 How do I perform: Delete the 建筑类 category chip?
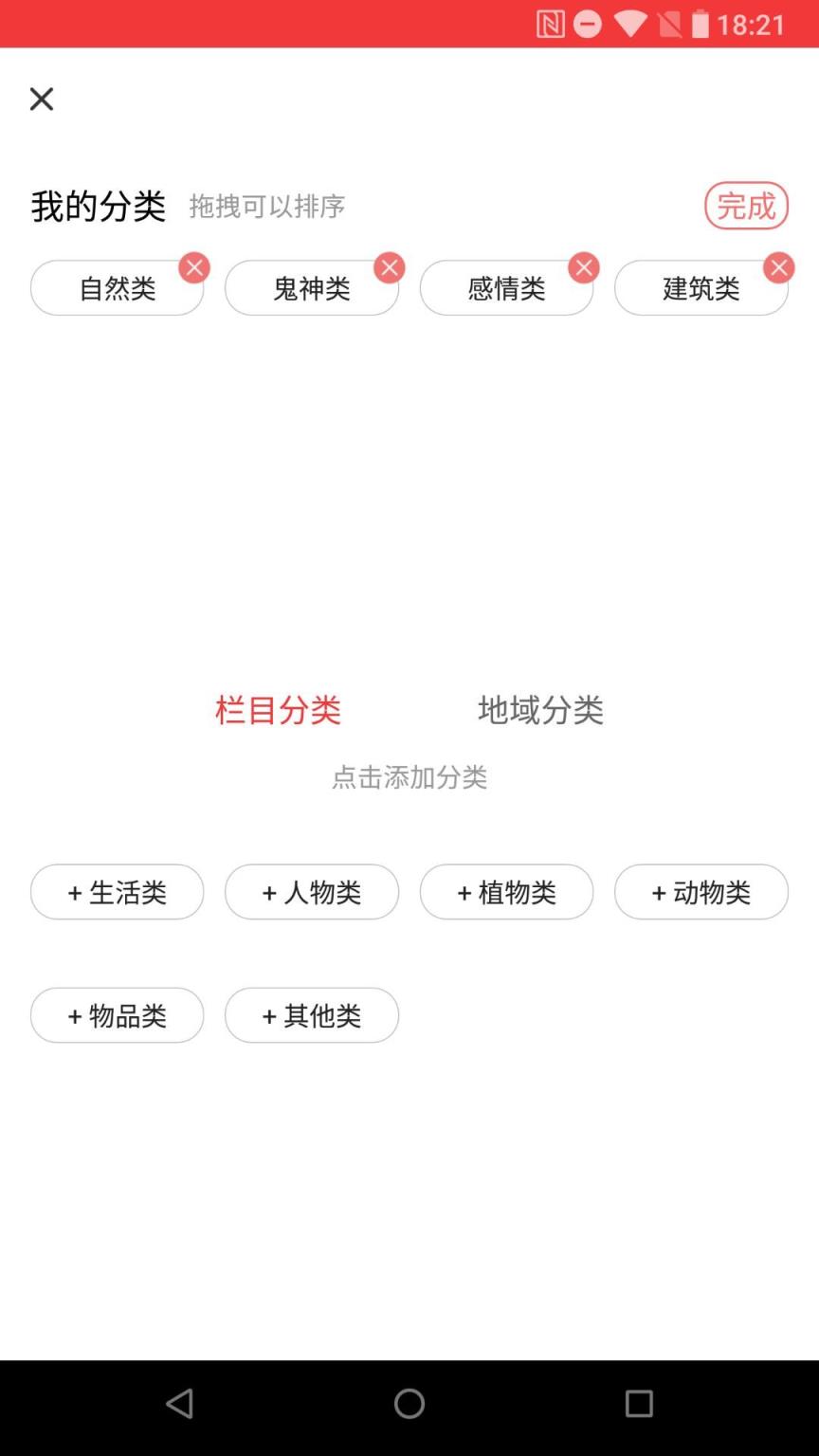pos(778,267)
